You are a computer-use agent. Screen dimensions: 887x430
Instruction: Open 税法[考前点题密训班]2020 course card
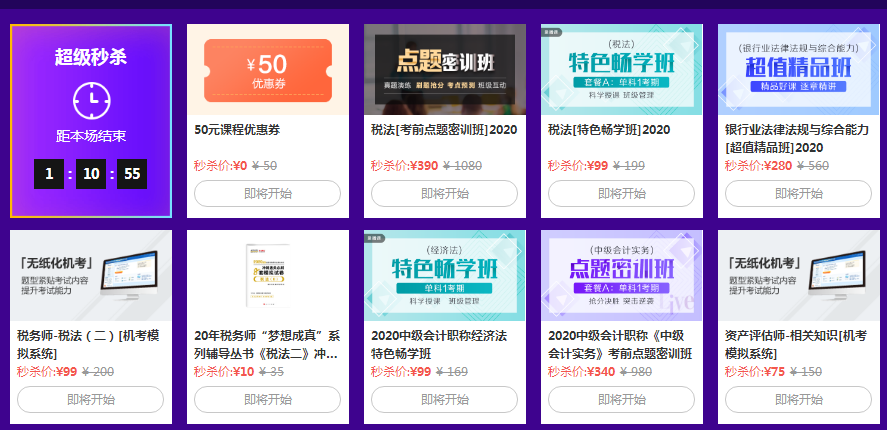444,69
